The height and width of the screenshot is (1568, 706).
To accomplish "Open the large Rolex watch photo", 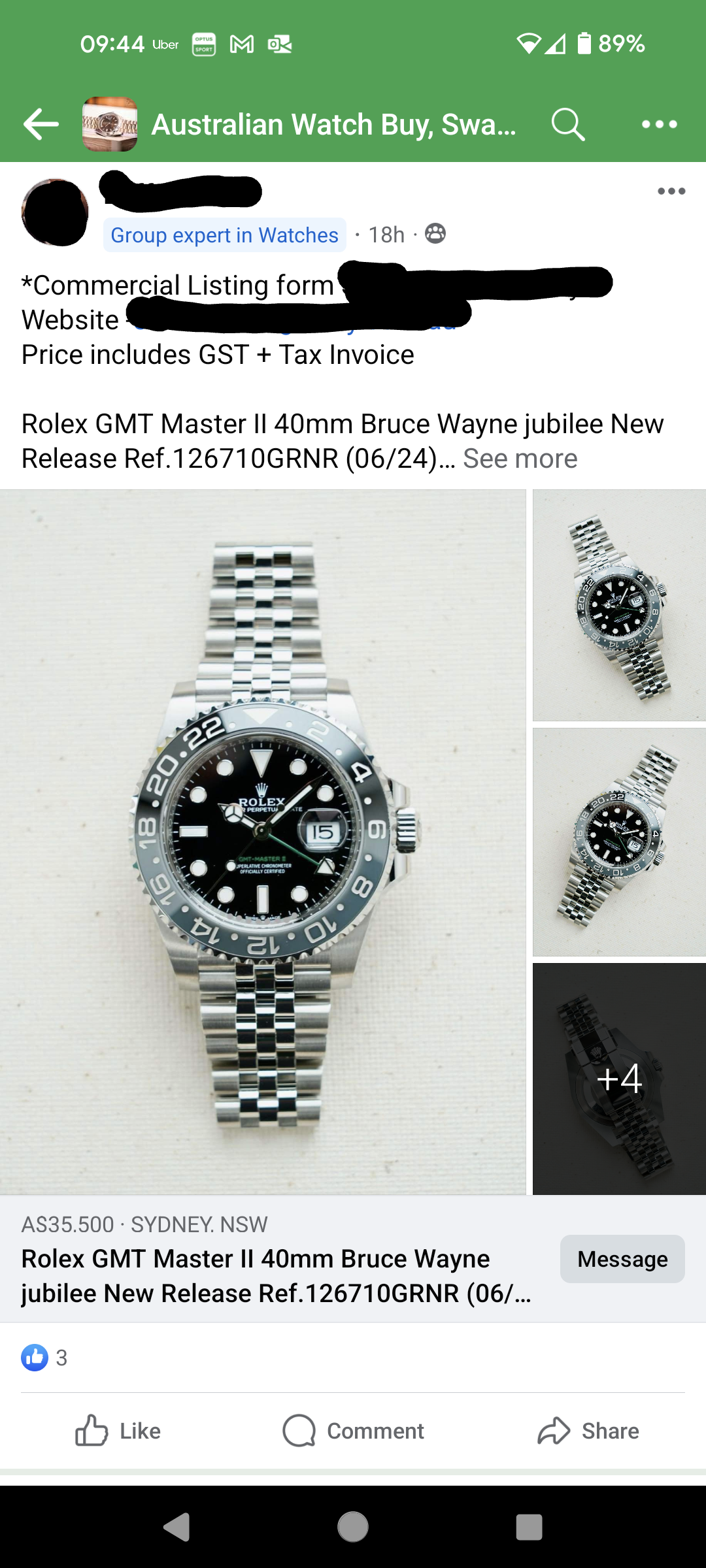I will coord(263,841).
